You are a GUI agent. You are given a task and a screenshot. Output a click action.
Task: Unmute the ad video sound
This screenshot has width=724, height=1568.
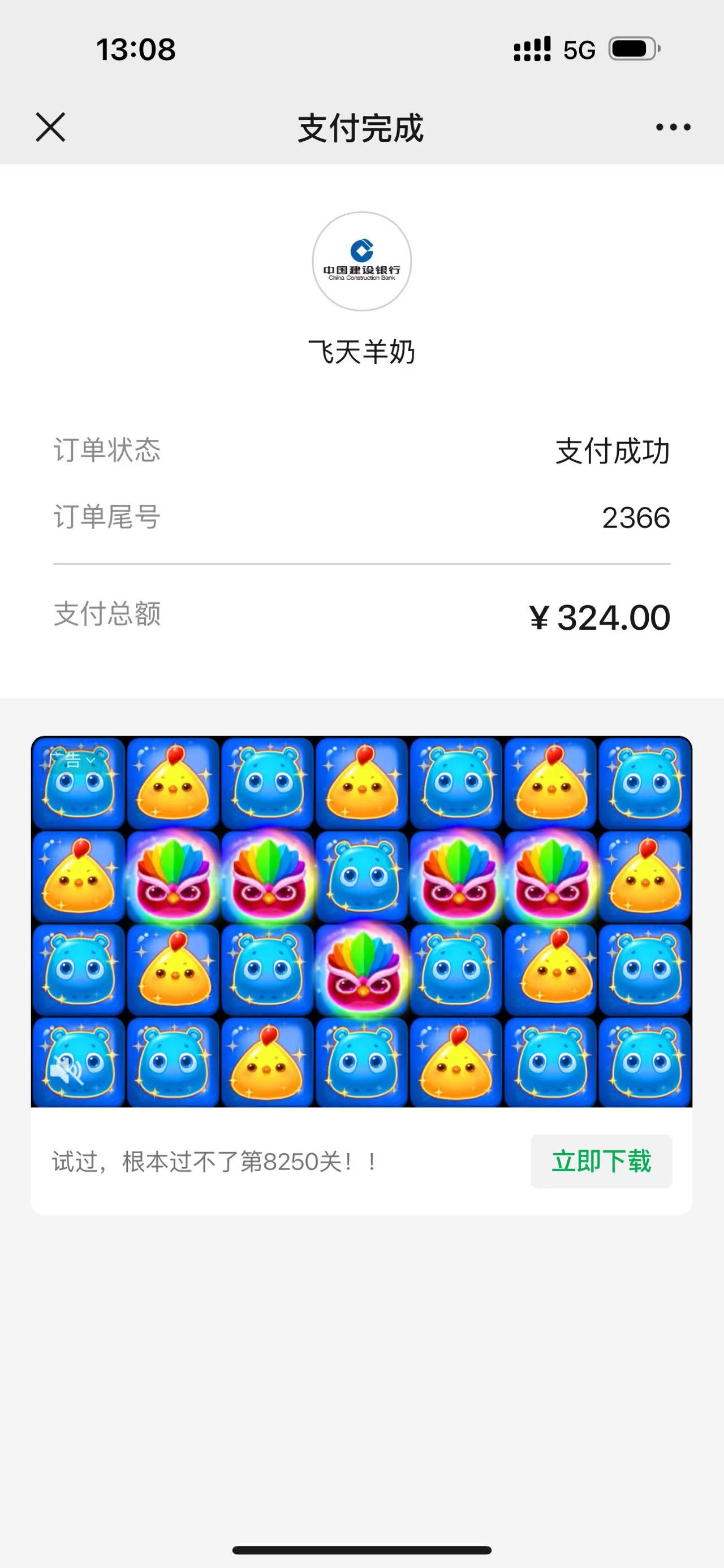(x=67, y=1069)
